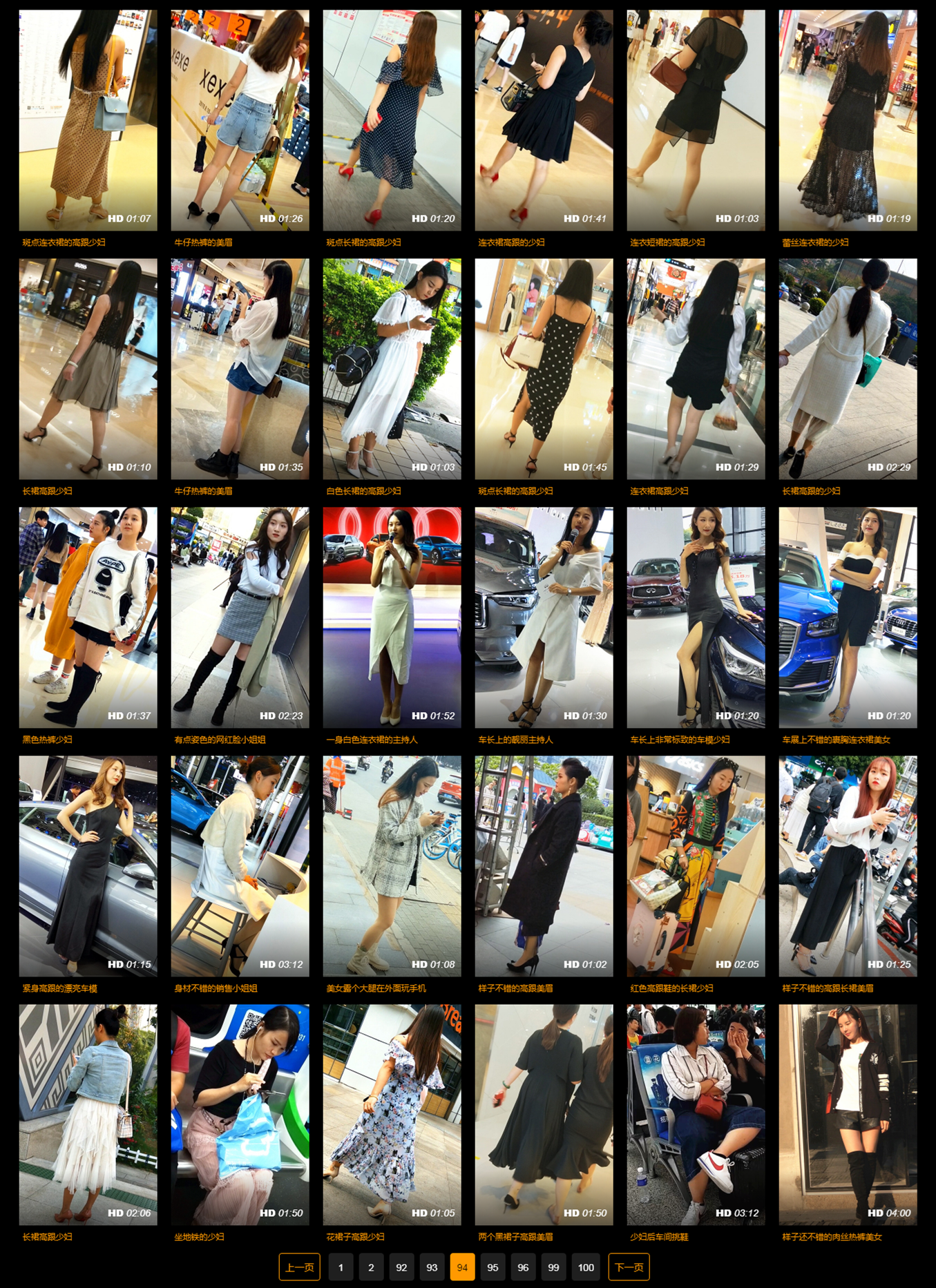Go to next page 下一页
The image size is (936, 1288).
click(x=629, y=1267)
